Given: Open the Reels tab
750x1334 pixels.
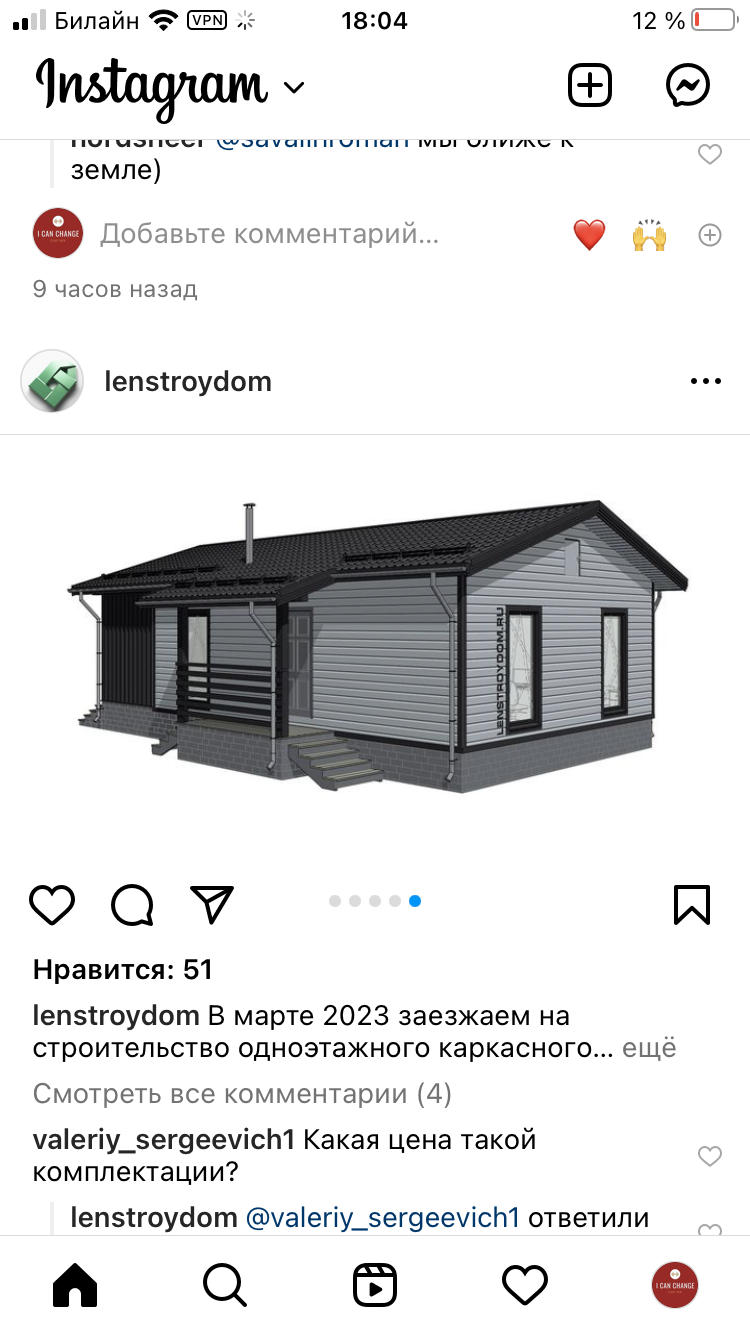Looking at the screenshot, I should [375, 1284].
